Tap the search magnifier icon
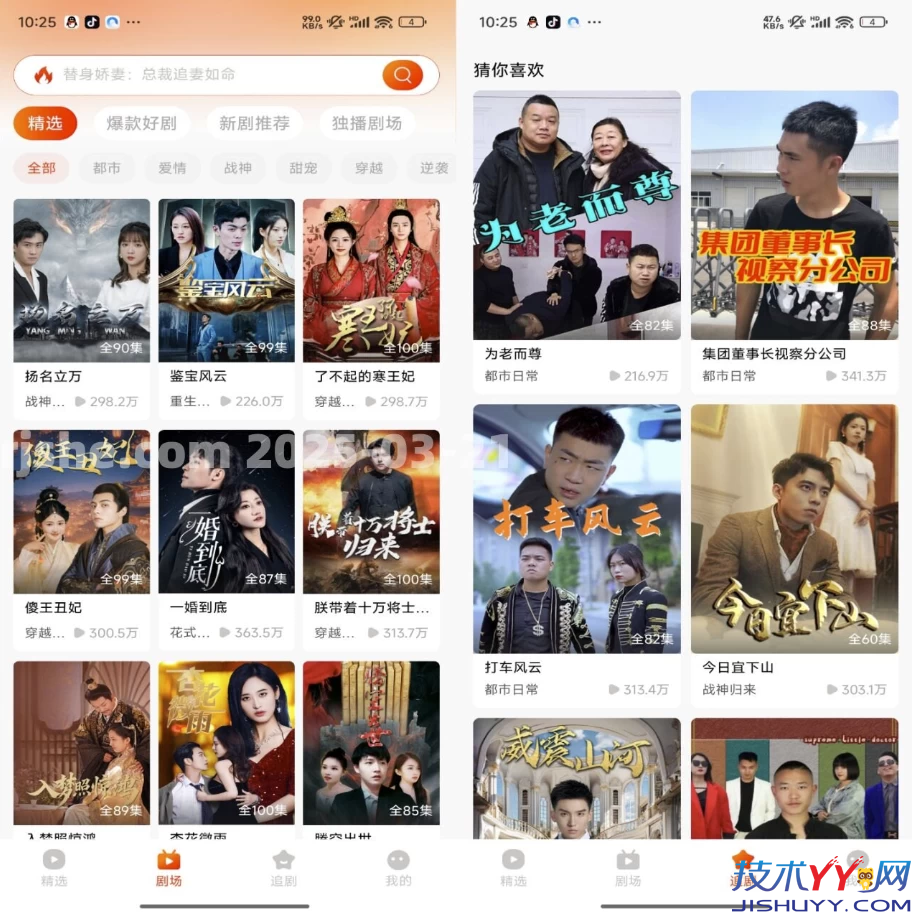Viewport: 912px width, 913px height. 402,74
